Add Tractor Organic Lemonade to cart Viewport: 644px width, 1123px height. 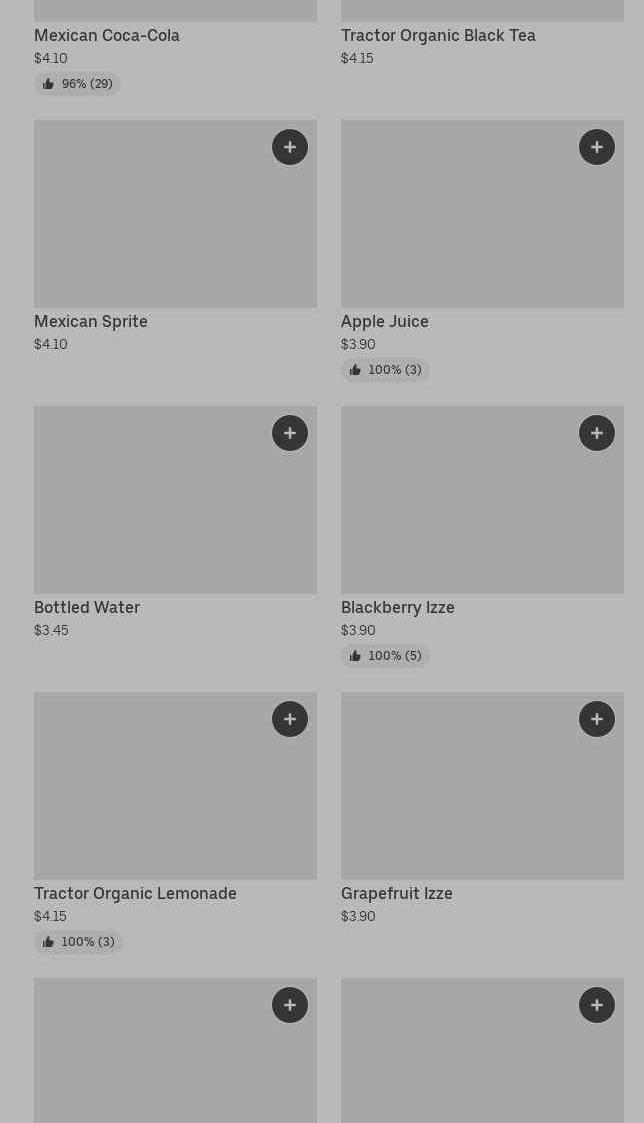click(289, 719)
